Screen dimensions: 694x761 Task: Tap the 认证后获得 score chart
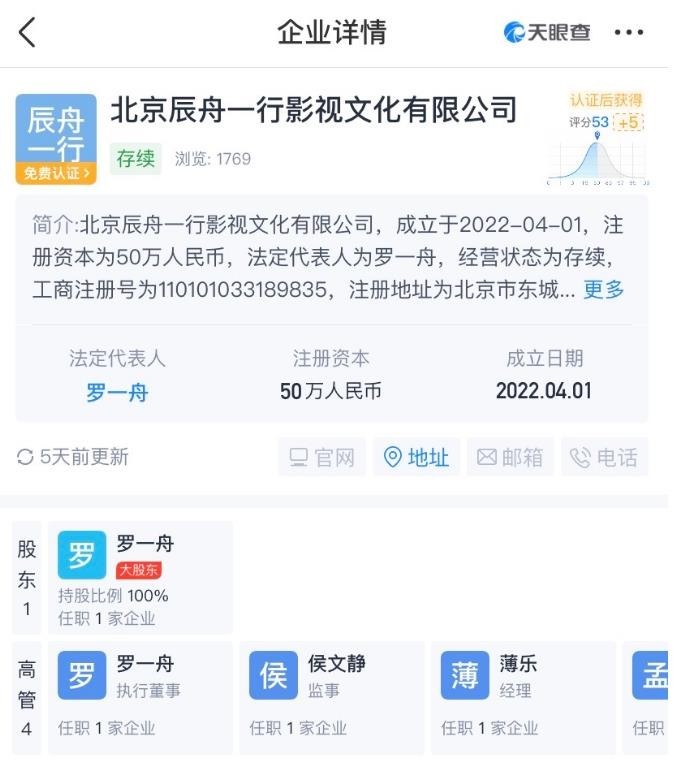click(600, 138)
